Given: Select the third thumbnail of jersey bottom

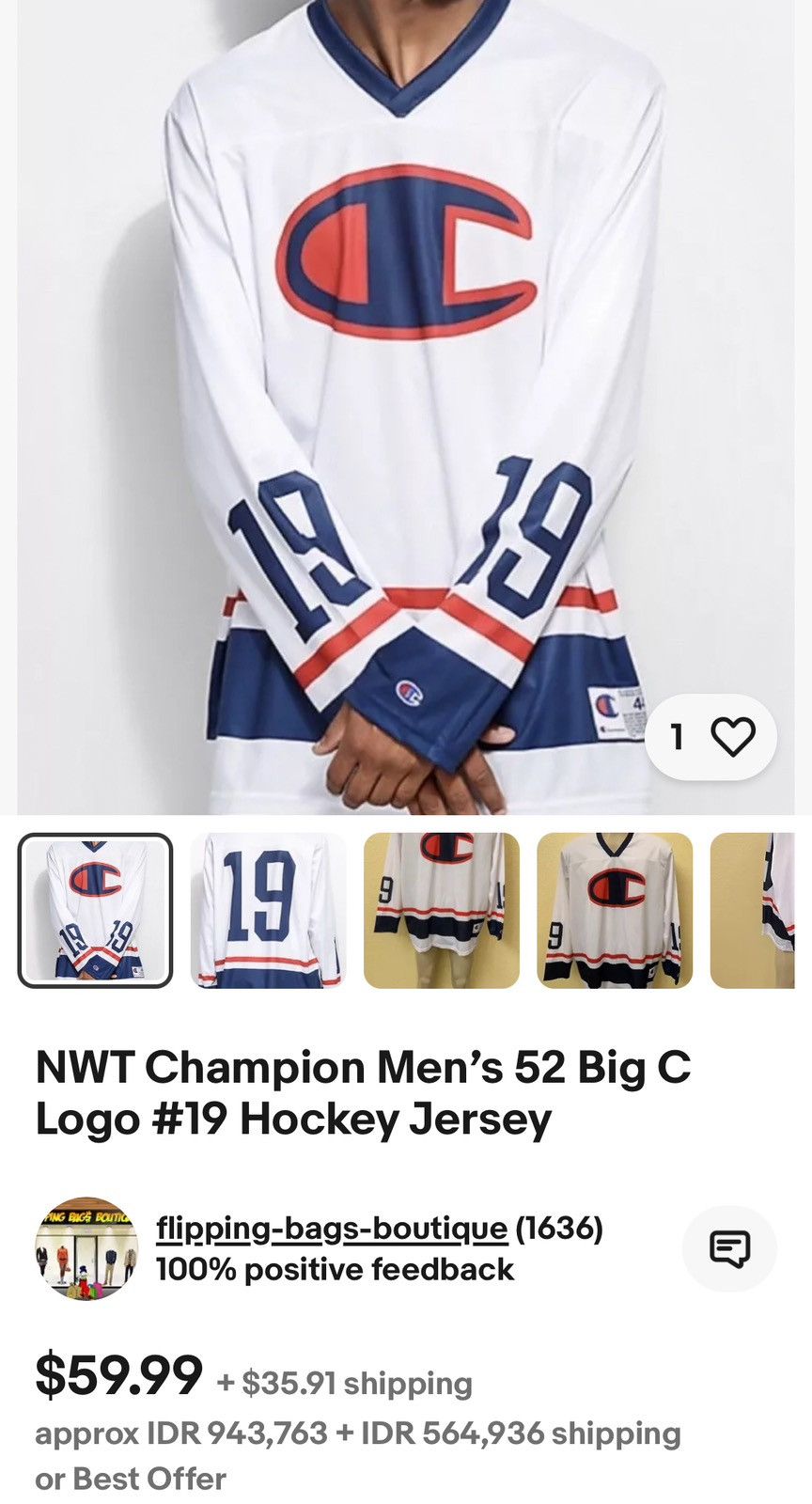Looking at the screenshot, I should pyautogui.click(x=441, y=910).
